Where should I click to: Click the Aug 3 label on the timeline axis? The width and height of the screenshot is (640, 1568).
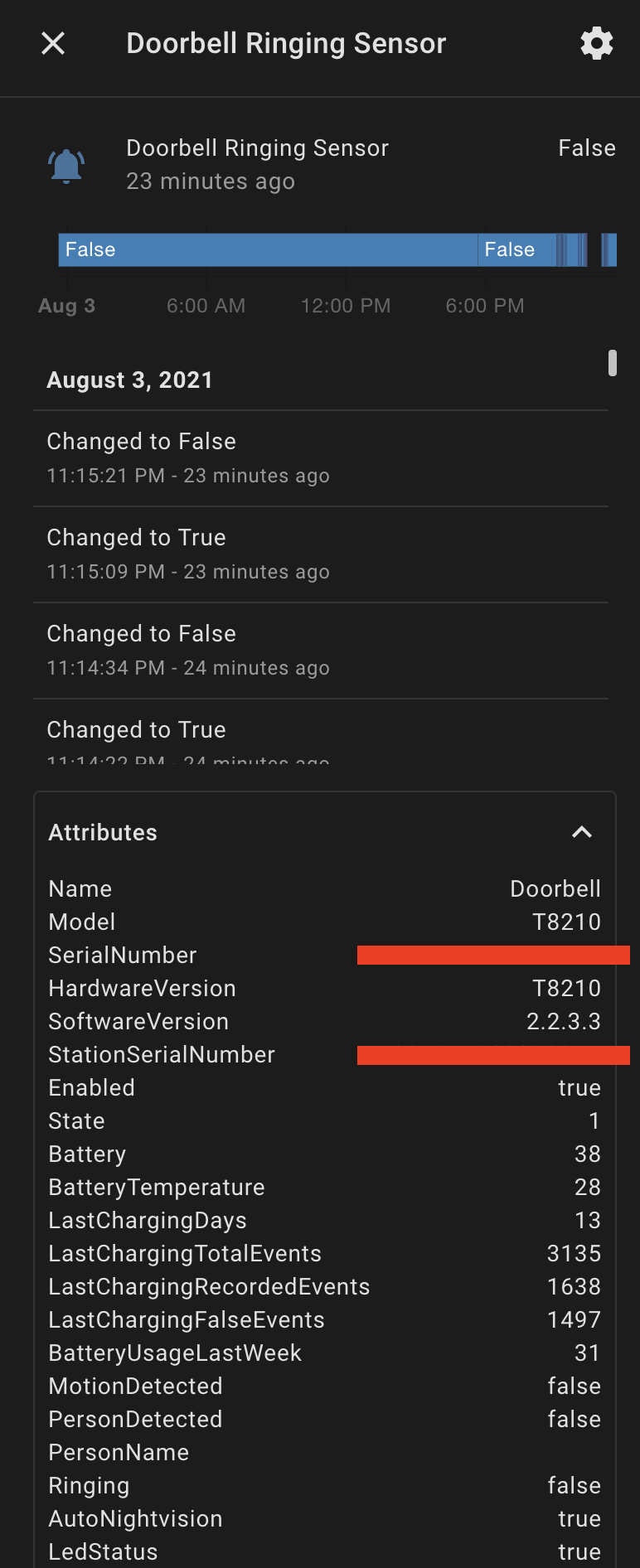[x=66, y=305]
